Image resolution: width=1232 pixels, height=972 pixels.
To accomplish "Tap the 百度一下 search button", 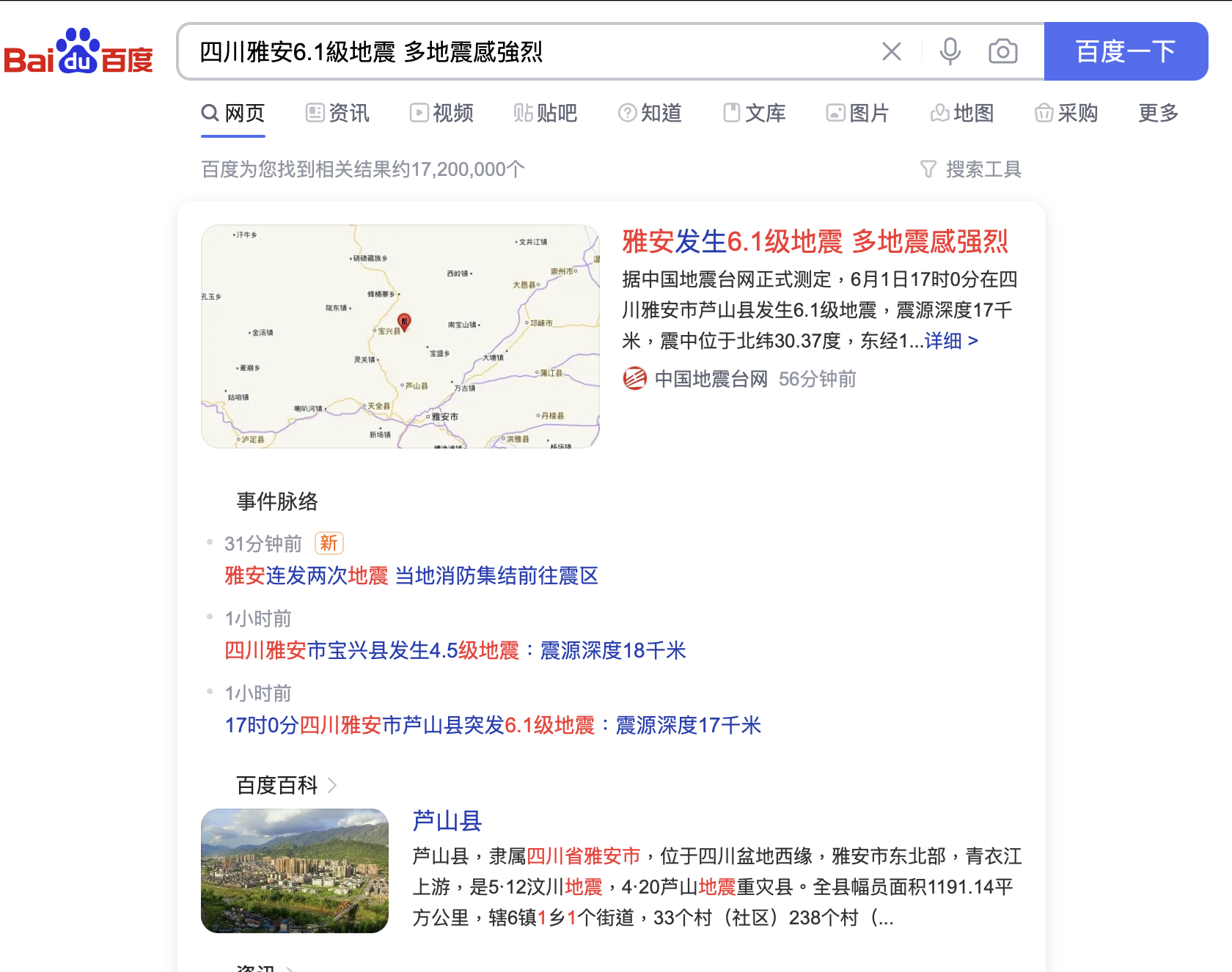I will pyautogui.click(x=1125, y=51).
